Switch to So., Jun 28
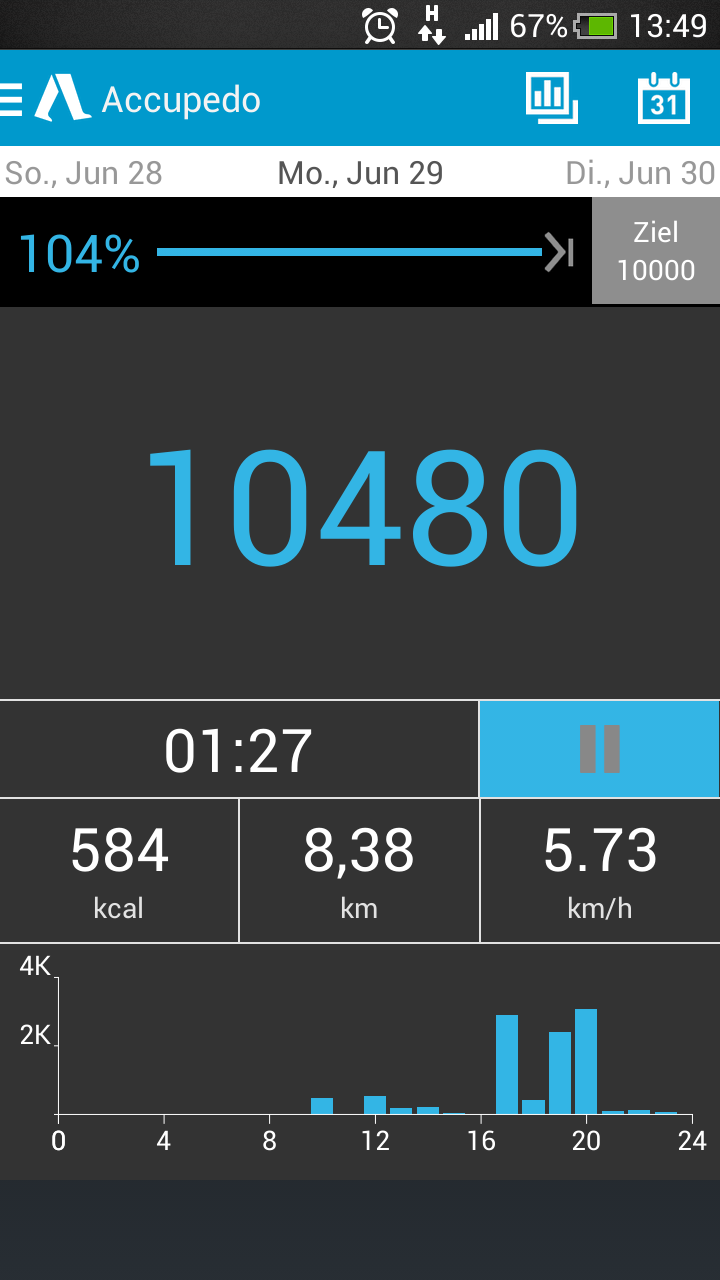 click(x=84, y=173)
